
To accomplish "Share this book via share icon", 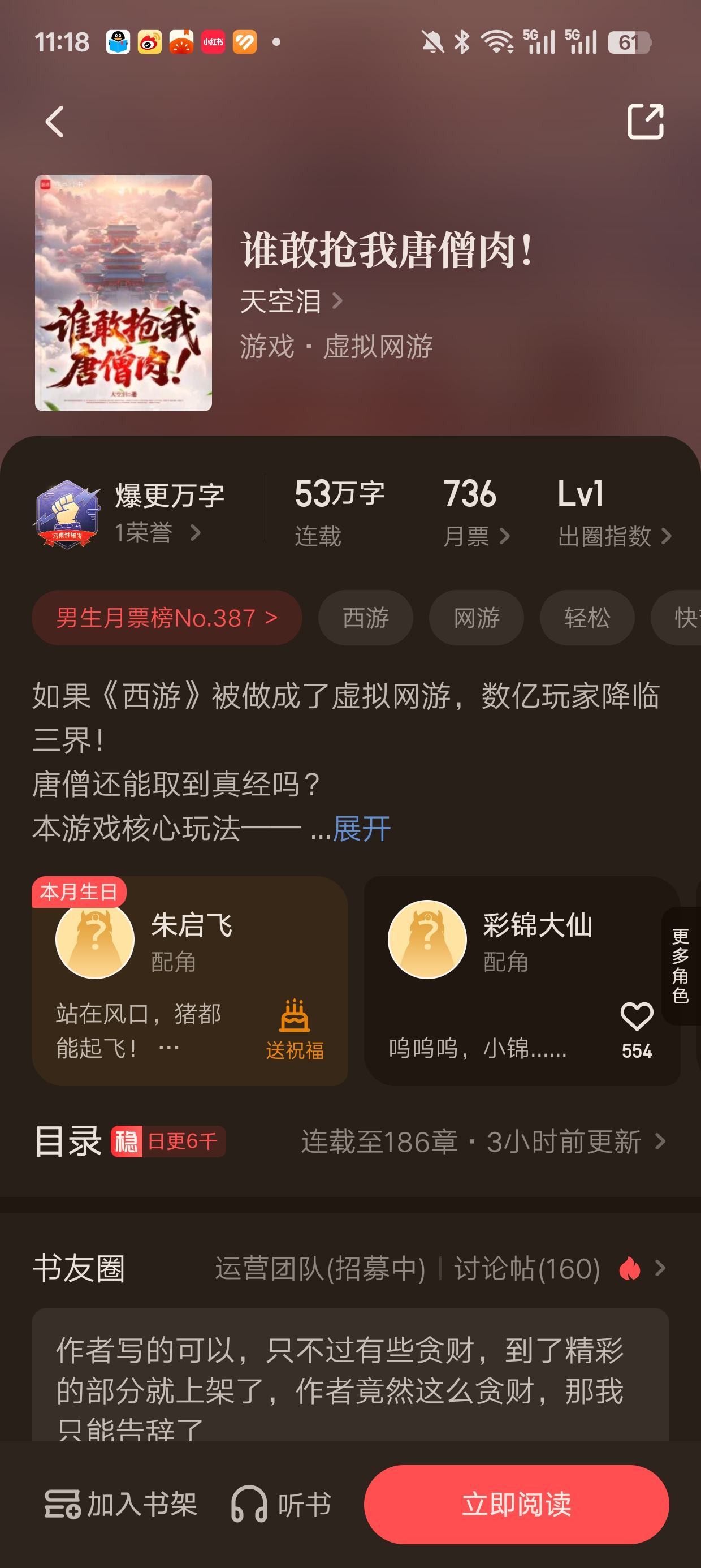I will click(645, 122).
